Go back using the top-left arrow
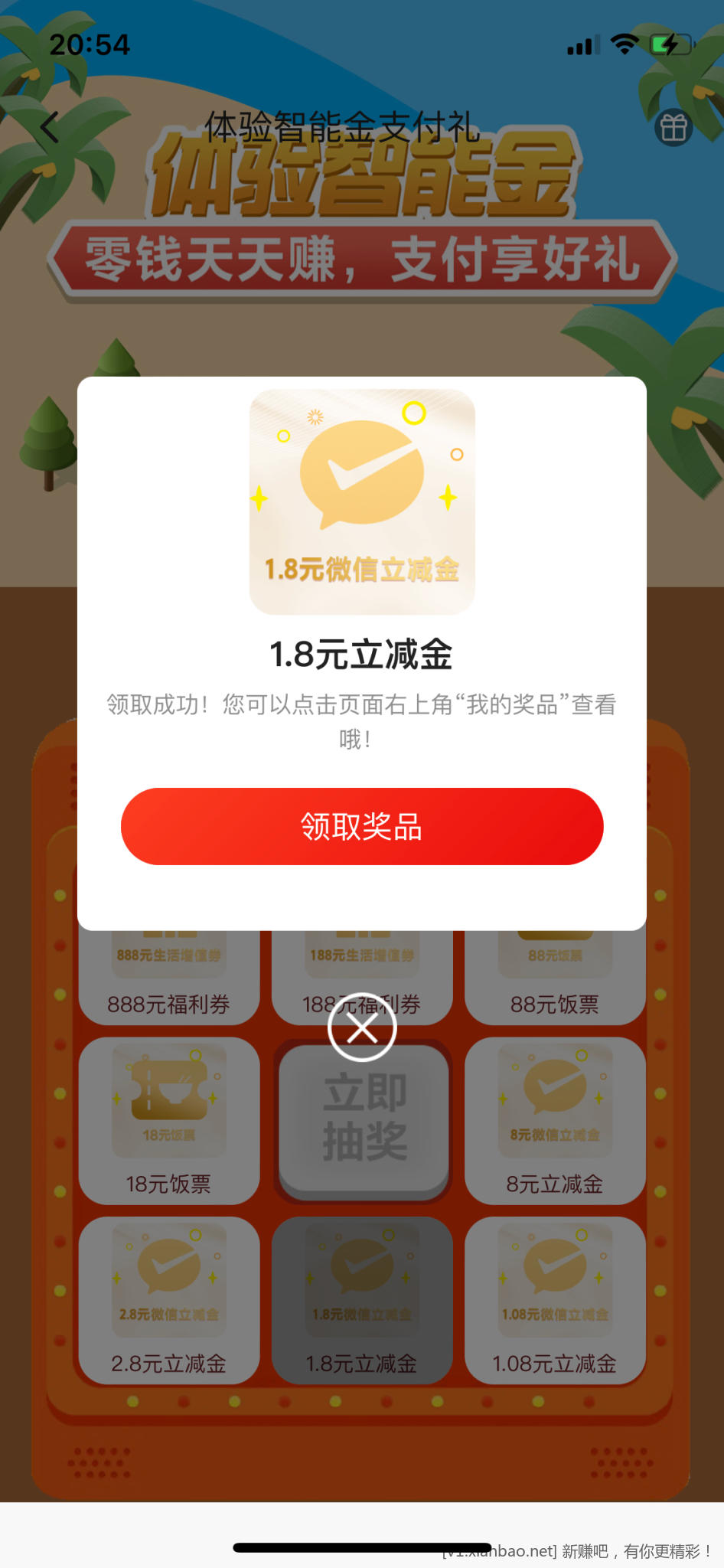This screenshot has height=1568, width=724. (x=50, y=127)
